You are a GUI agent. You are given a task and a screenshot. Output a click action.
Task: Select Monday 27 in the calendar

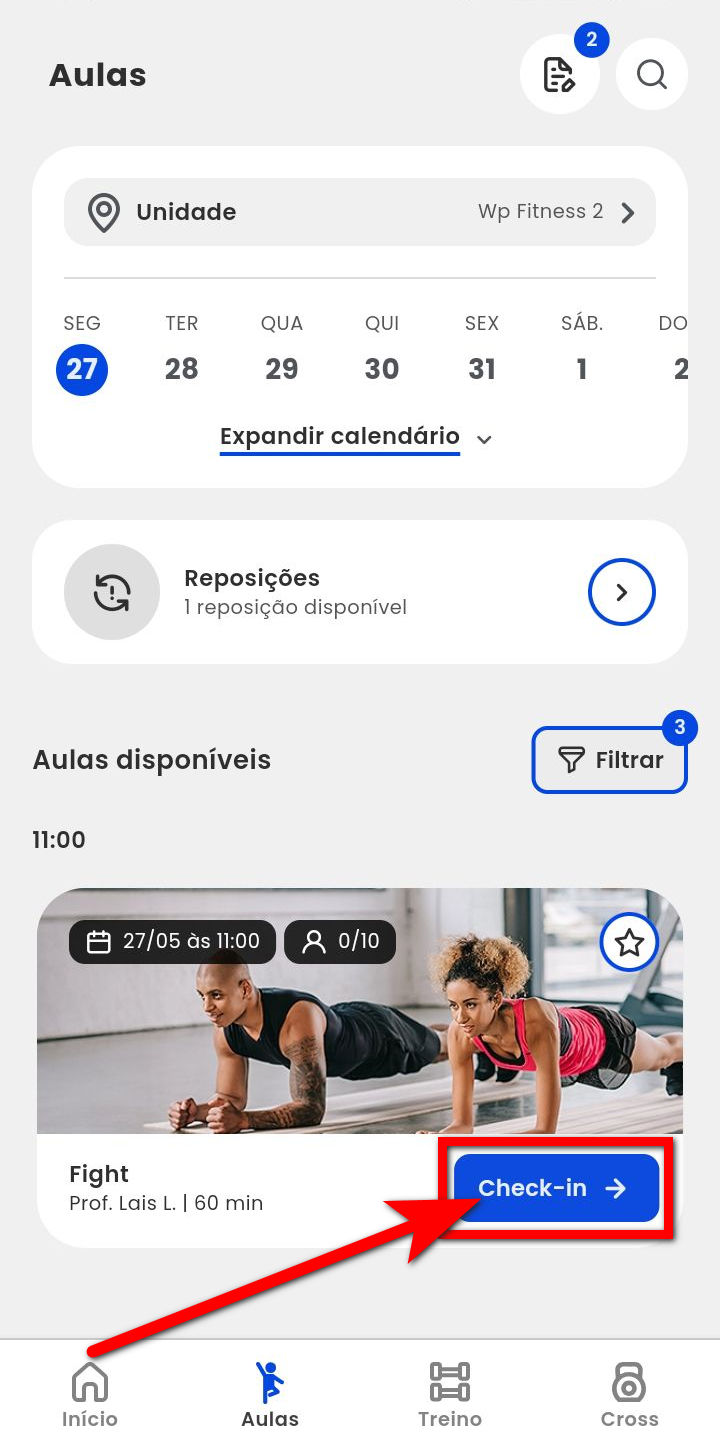pos(82,368)
